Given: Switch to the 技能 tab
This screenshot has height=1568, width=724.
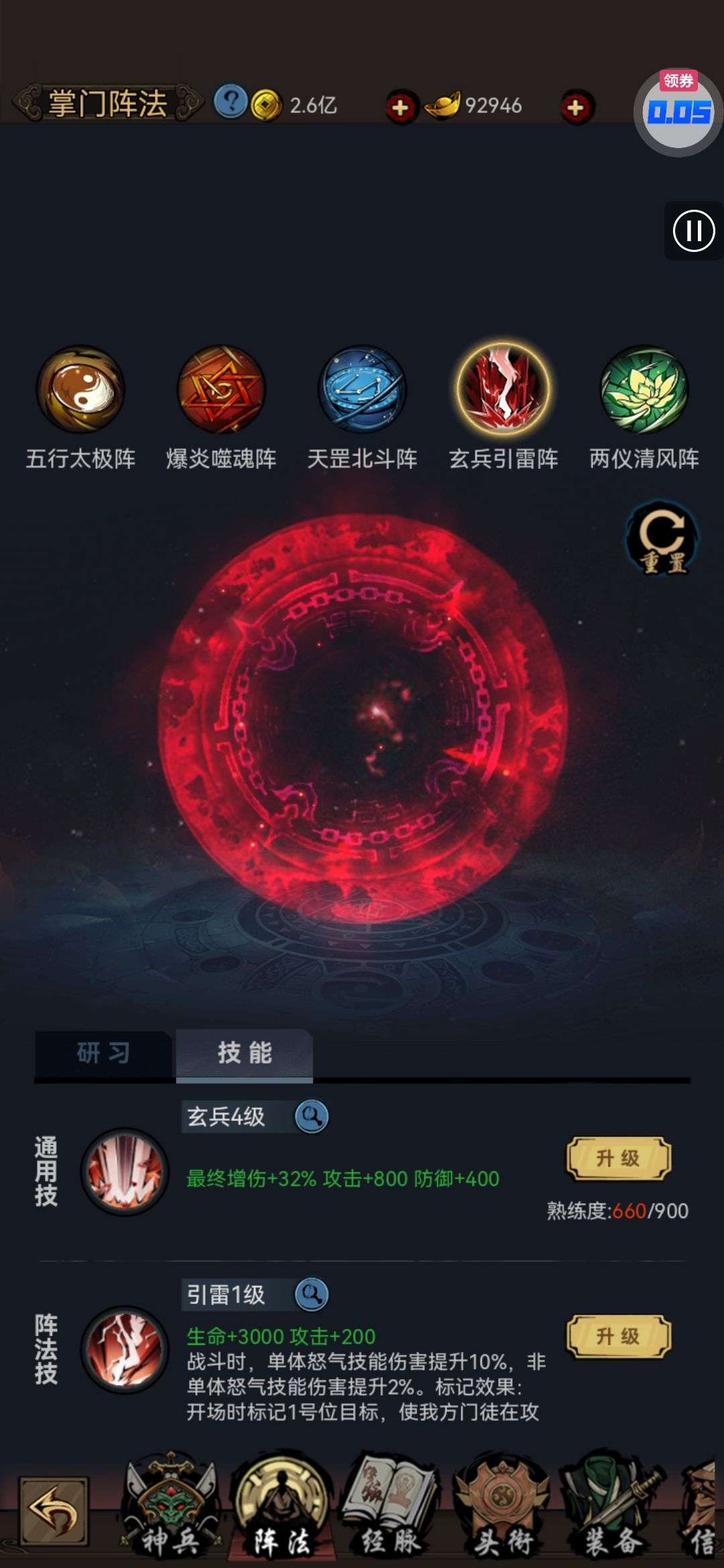Looking at the screenshot, I should (x=245, y=1053).
